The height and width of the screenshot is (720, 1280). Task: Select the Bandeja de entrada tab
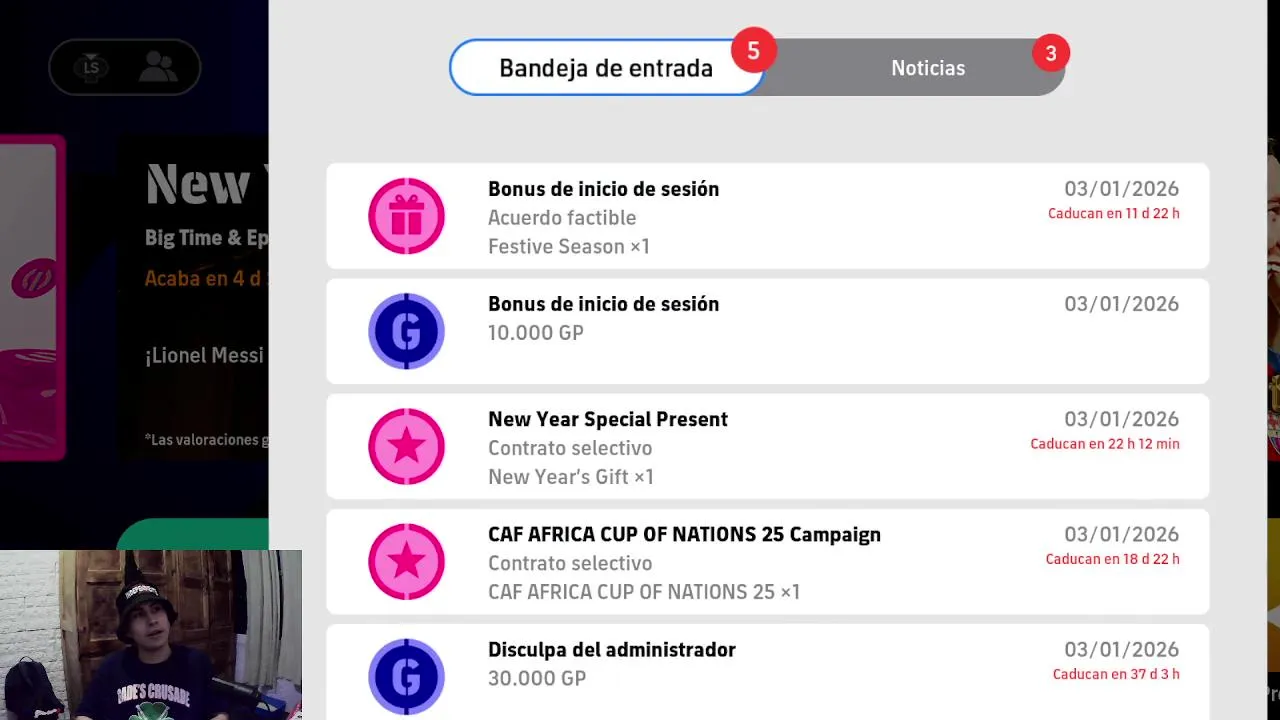click(x=605, y=68)
